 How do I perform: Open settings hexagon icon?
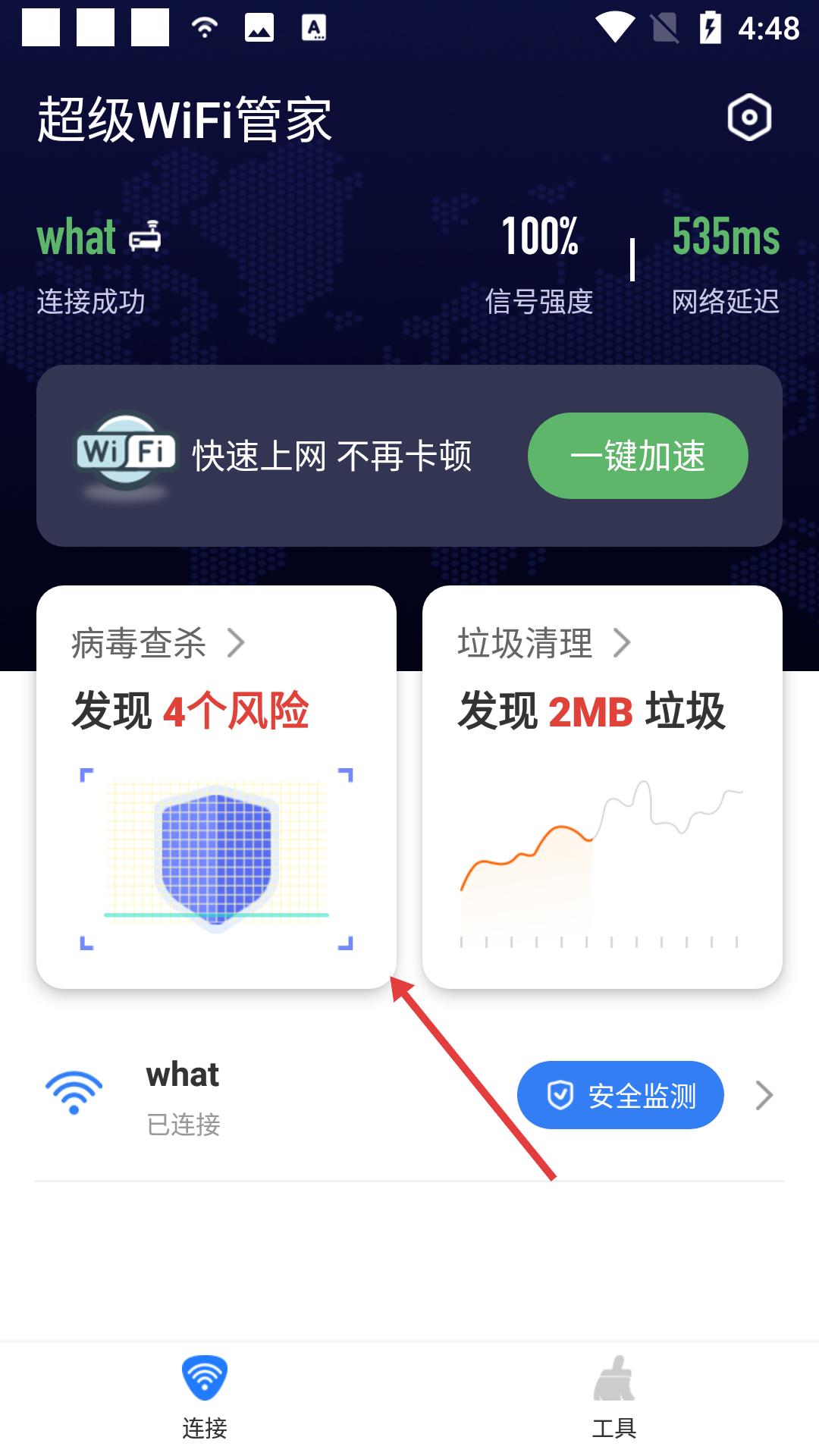tap(749, 118)
